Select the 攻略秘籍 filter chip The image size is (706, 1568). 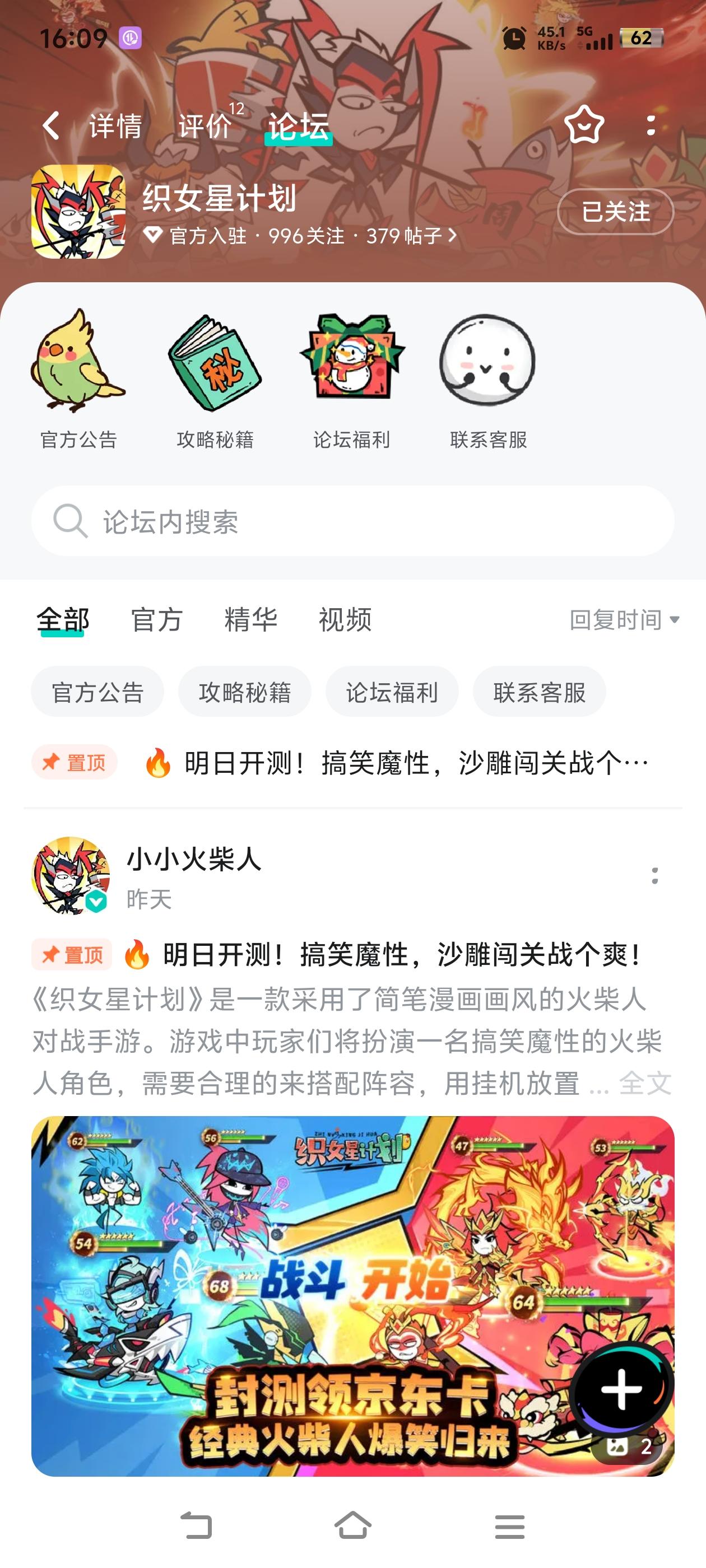[244, 691]
